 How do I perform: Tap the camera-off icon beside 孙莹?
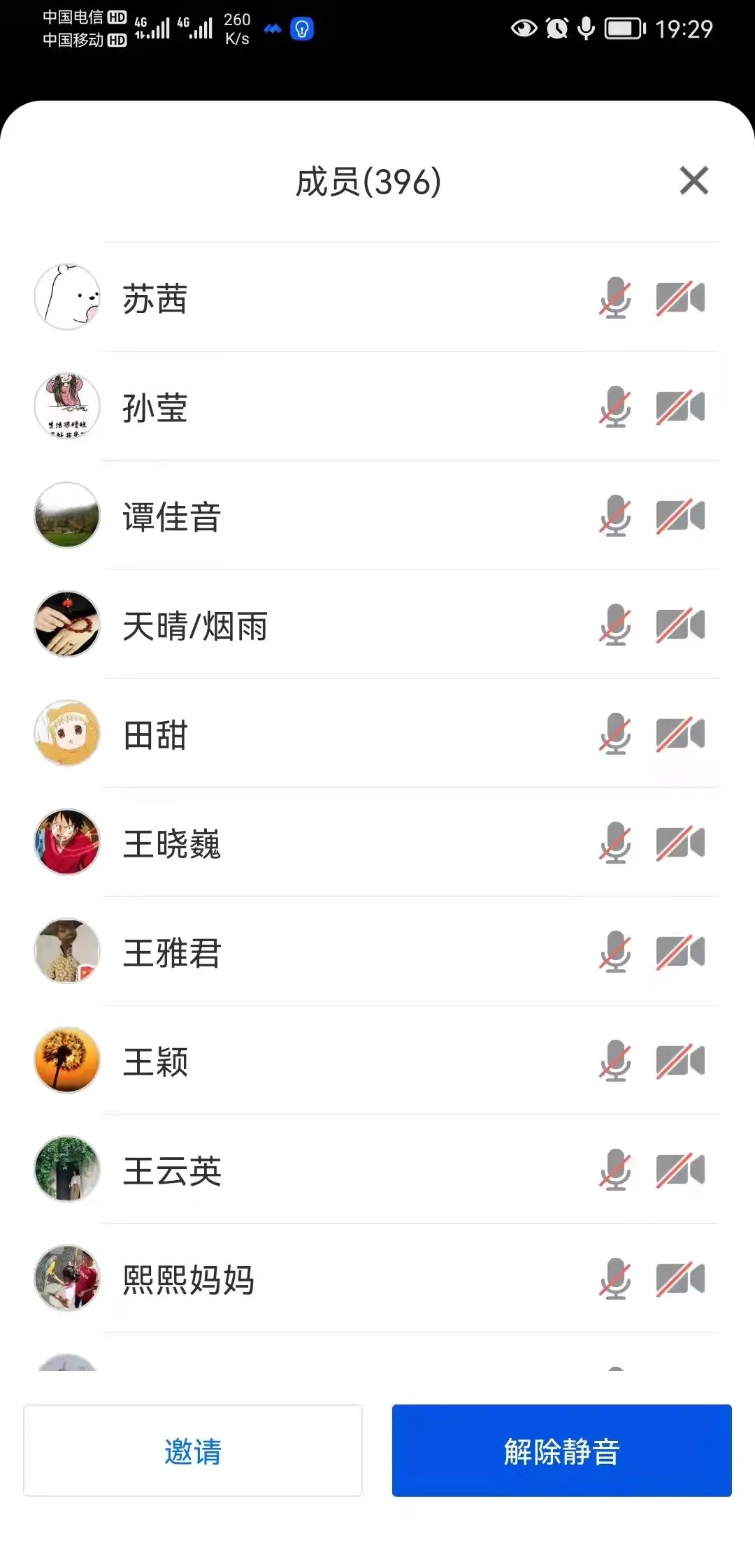tap(680, 407)
